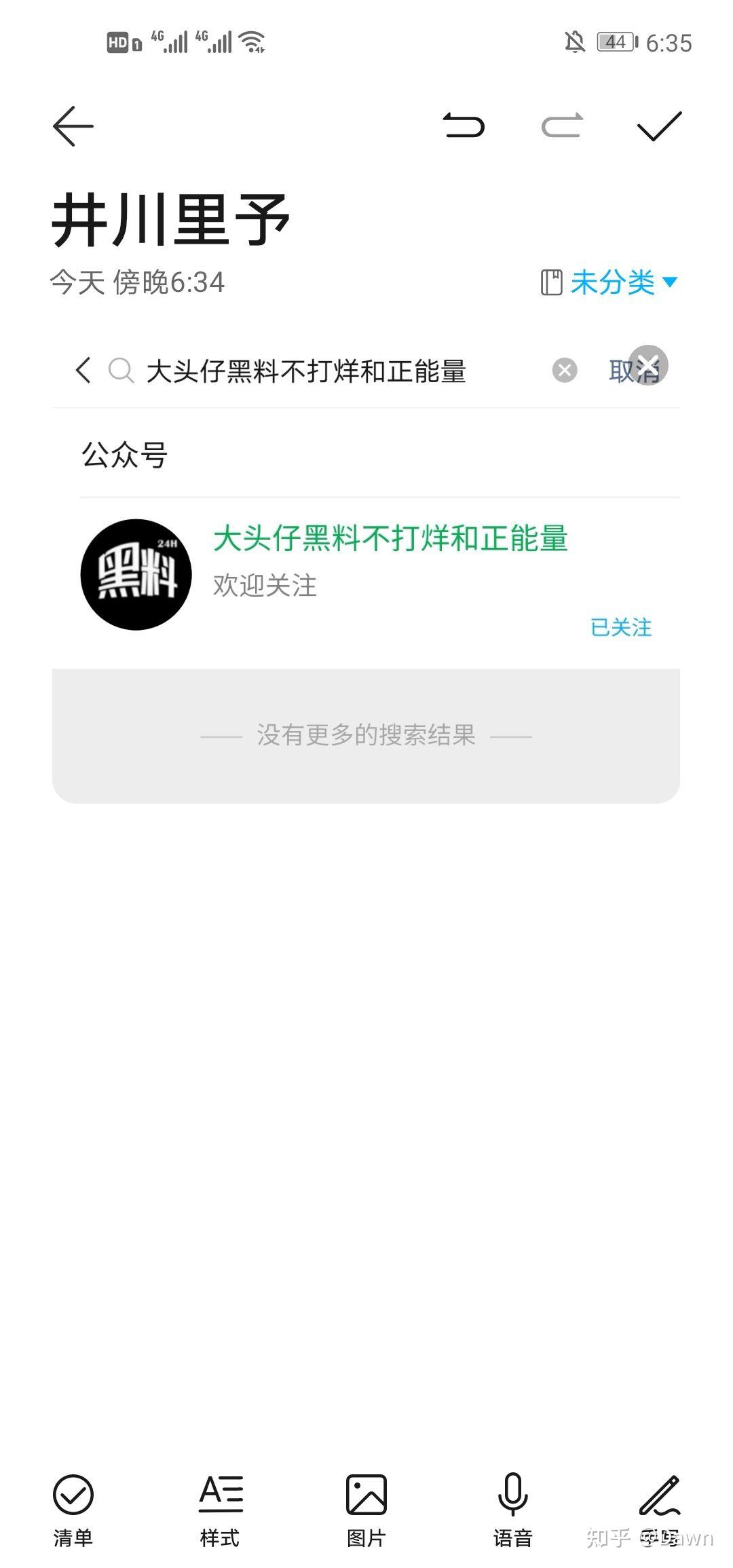Undo the last edit
Screen dimensions: 733x1568
[x=464, y=126]
